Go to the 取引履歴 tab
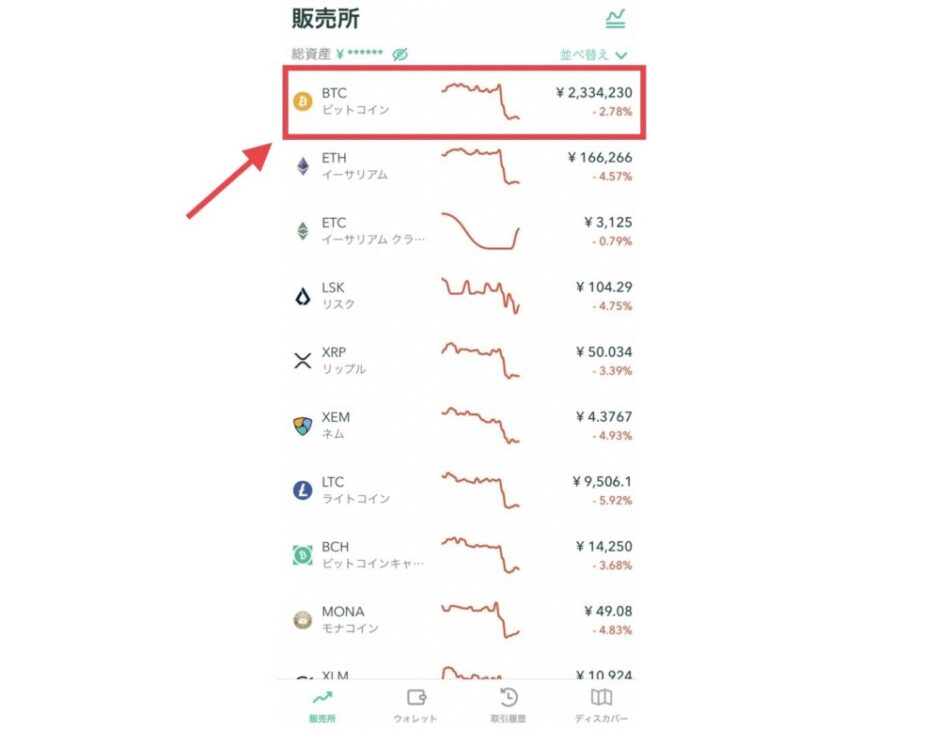This screenshot has width=940, height=729. (x=508, y=704)
